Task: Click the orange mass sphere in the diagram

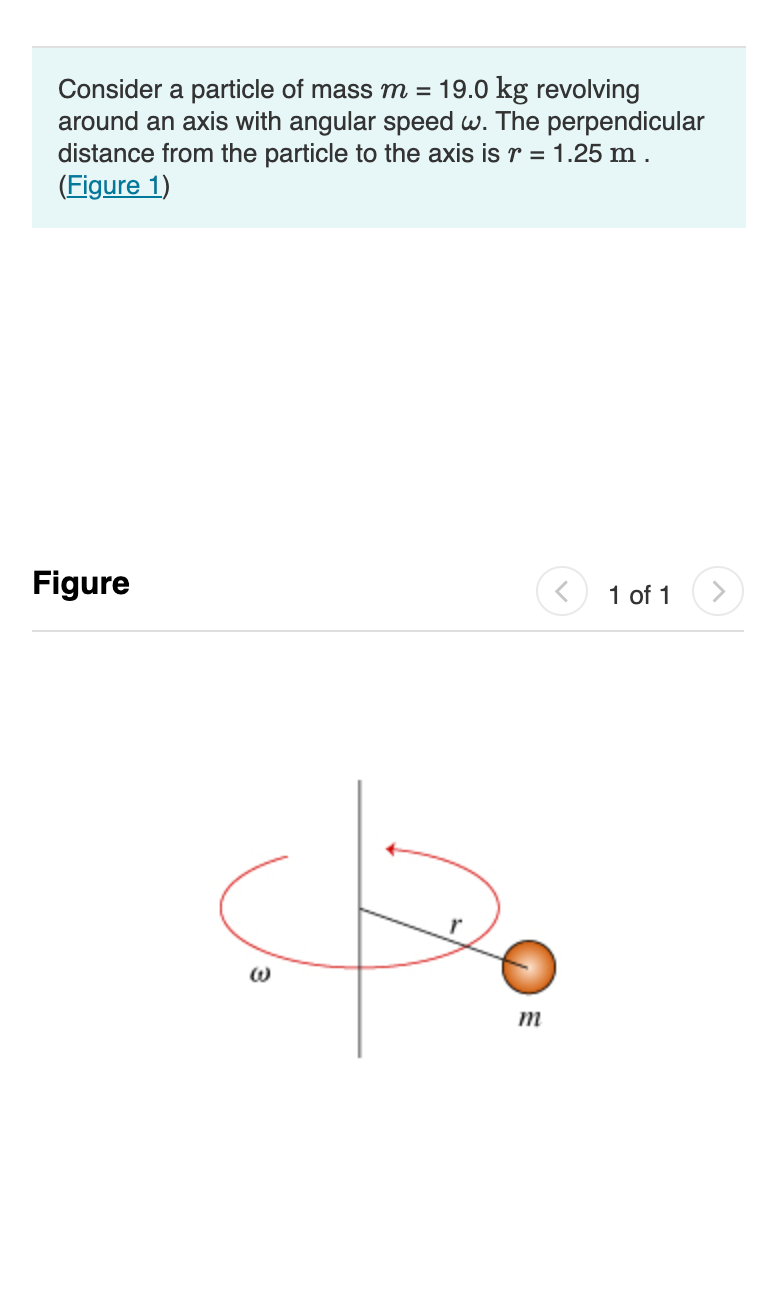Action: point(530,968)
